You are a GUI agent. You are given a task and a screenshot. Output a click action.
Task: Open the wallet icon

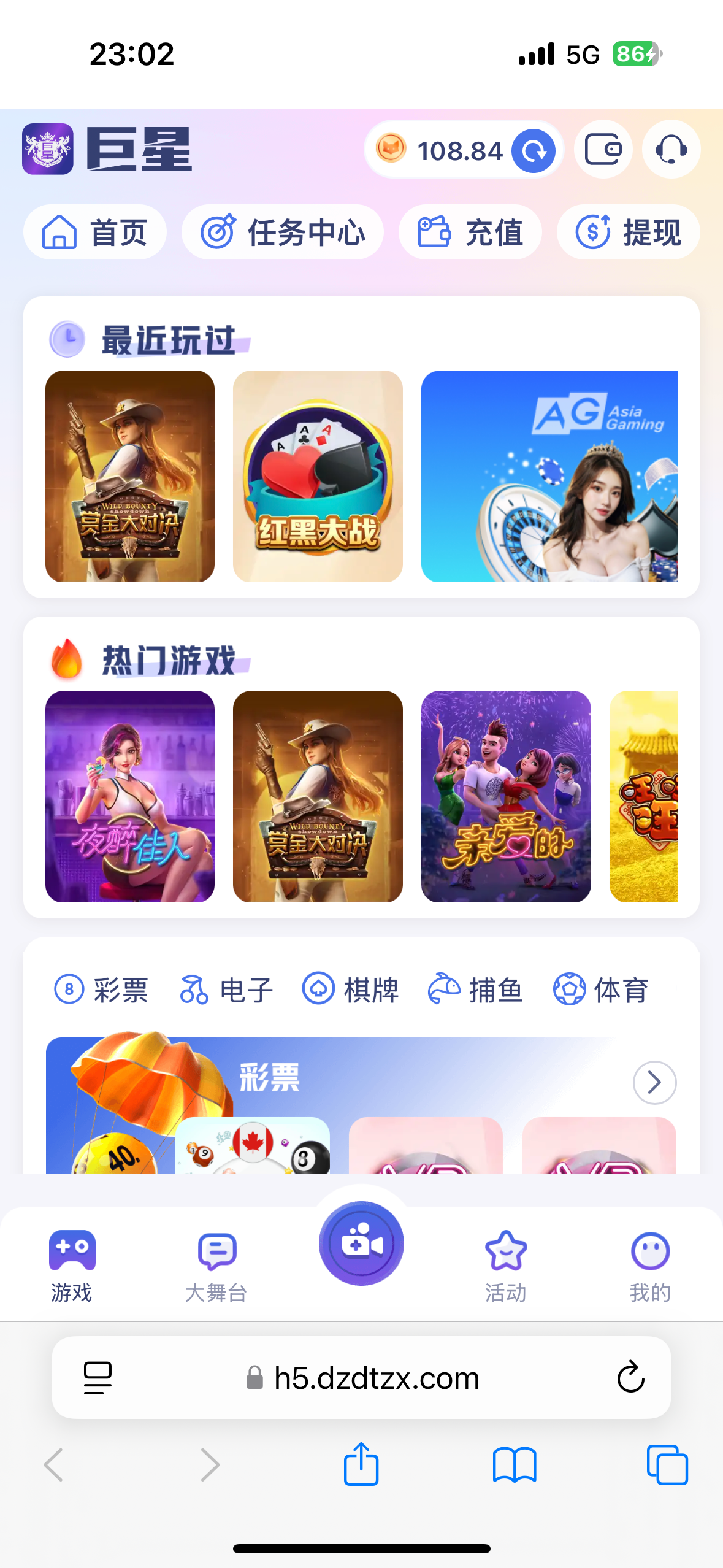click(x=603, y=150)
